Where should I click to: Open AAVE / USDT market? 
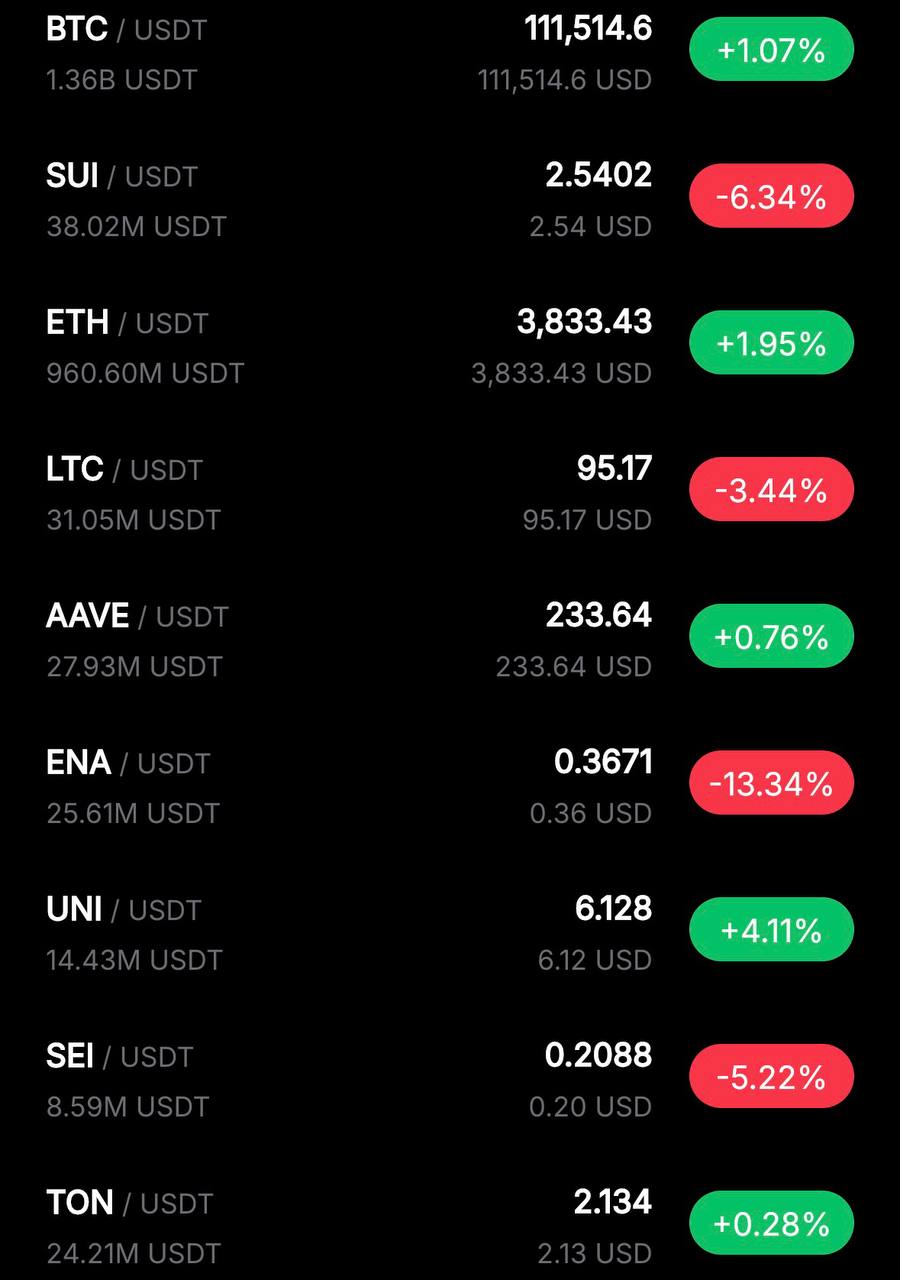[136, 616]
